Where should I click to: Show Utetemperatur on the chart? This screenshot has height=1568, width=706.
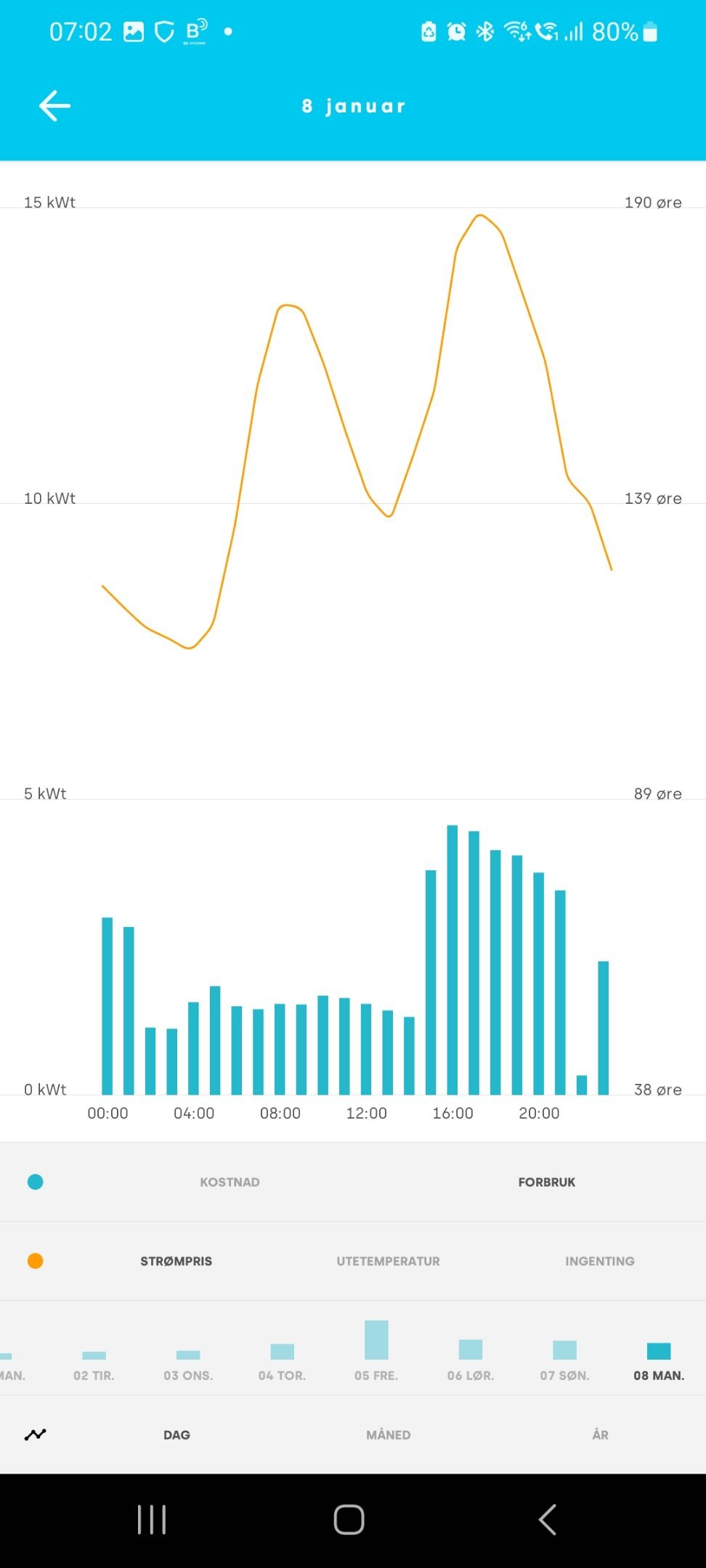tap(388, 1261)
